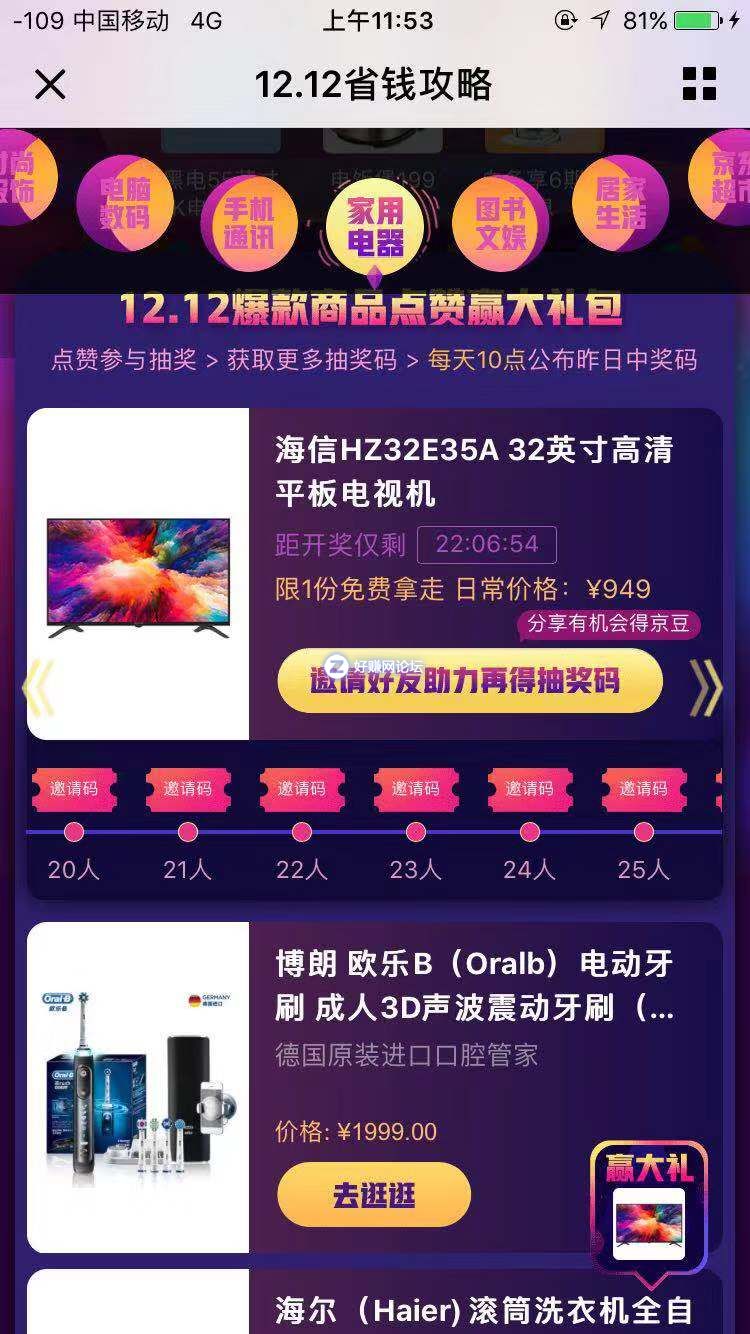Select the 家用电器 category

click(375, 226)
